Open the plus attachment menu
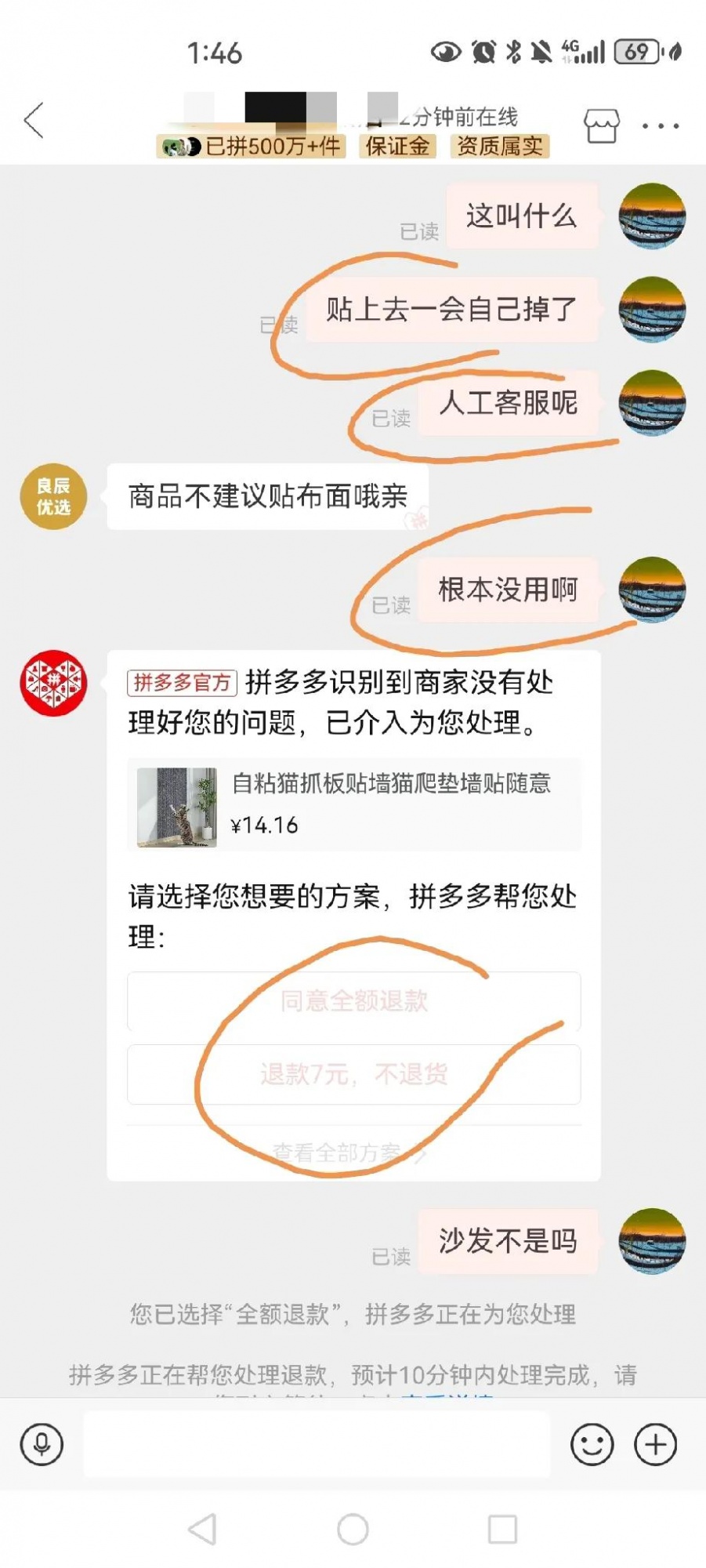This screenshot has width=706, height=1568. [x=655, y=1444]
